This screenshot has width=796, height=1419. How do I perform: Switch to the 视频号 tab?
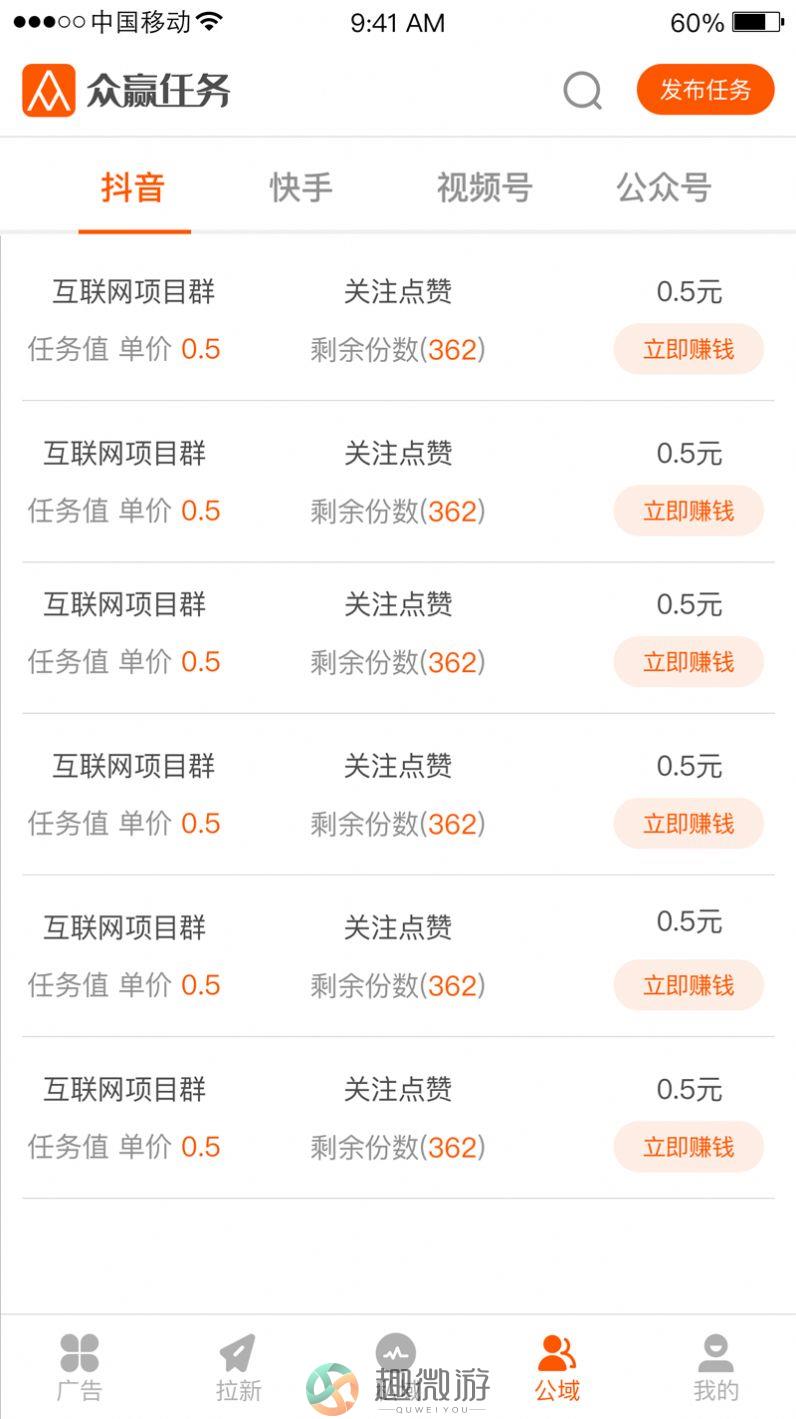(x=484, y=187)
